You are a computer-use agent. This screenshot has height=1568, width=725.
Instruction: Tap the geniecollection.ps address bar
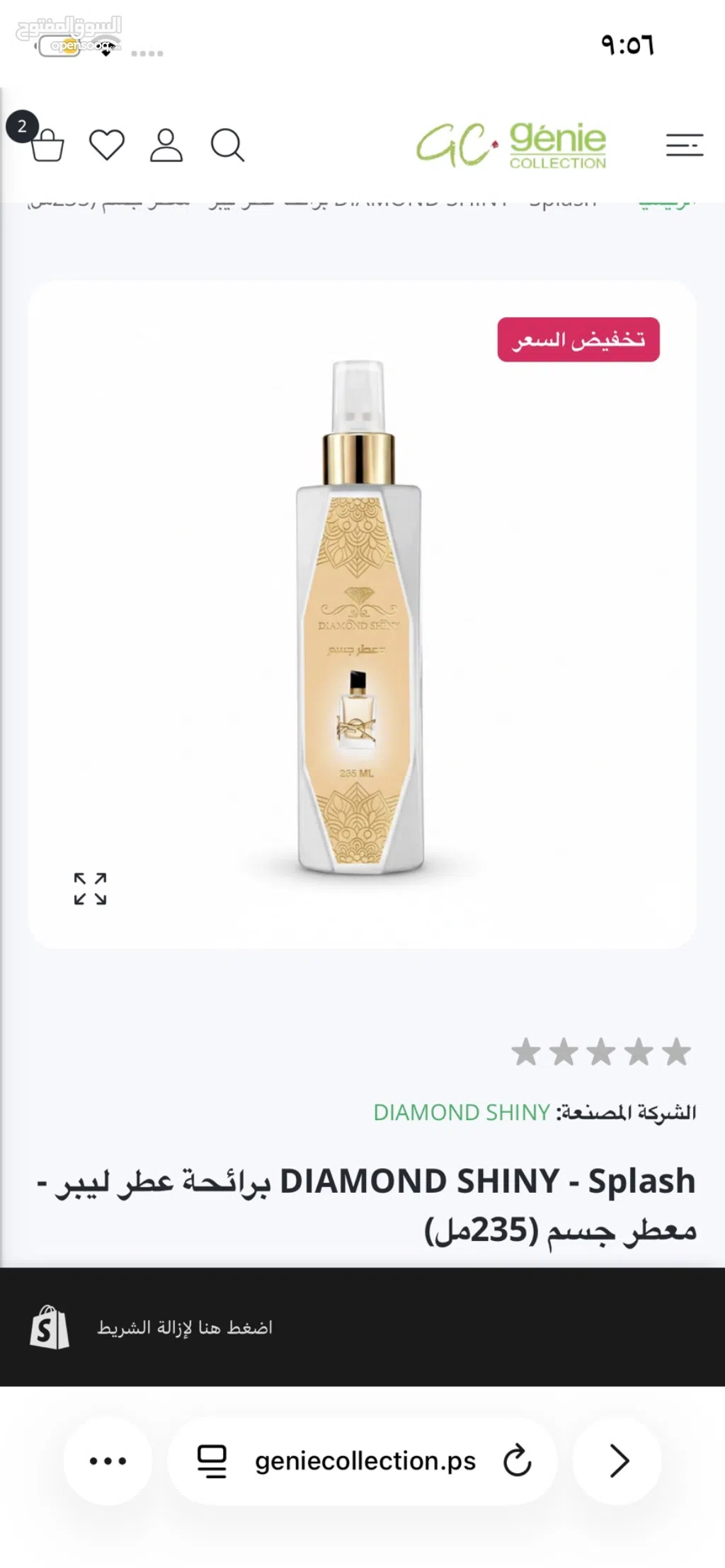point(365,1460)
